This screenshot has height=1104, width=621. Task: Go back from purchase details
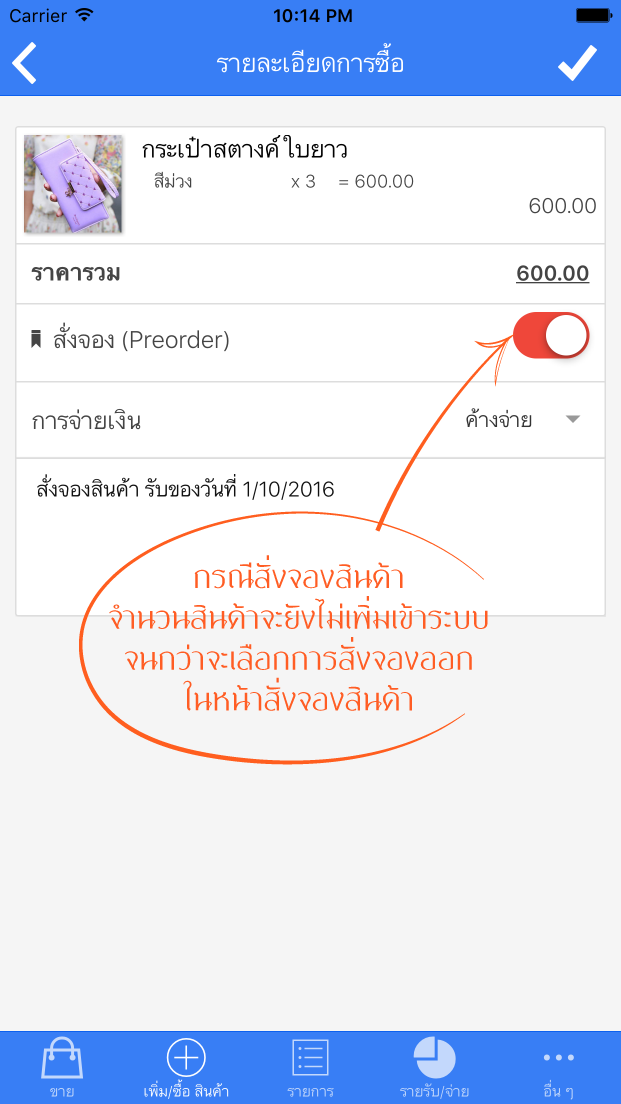[26, 63]
